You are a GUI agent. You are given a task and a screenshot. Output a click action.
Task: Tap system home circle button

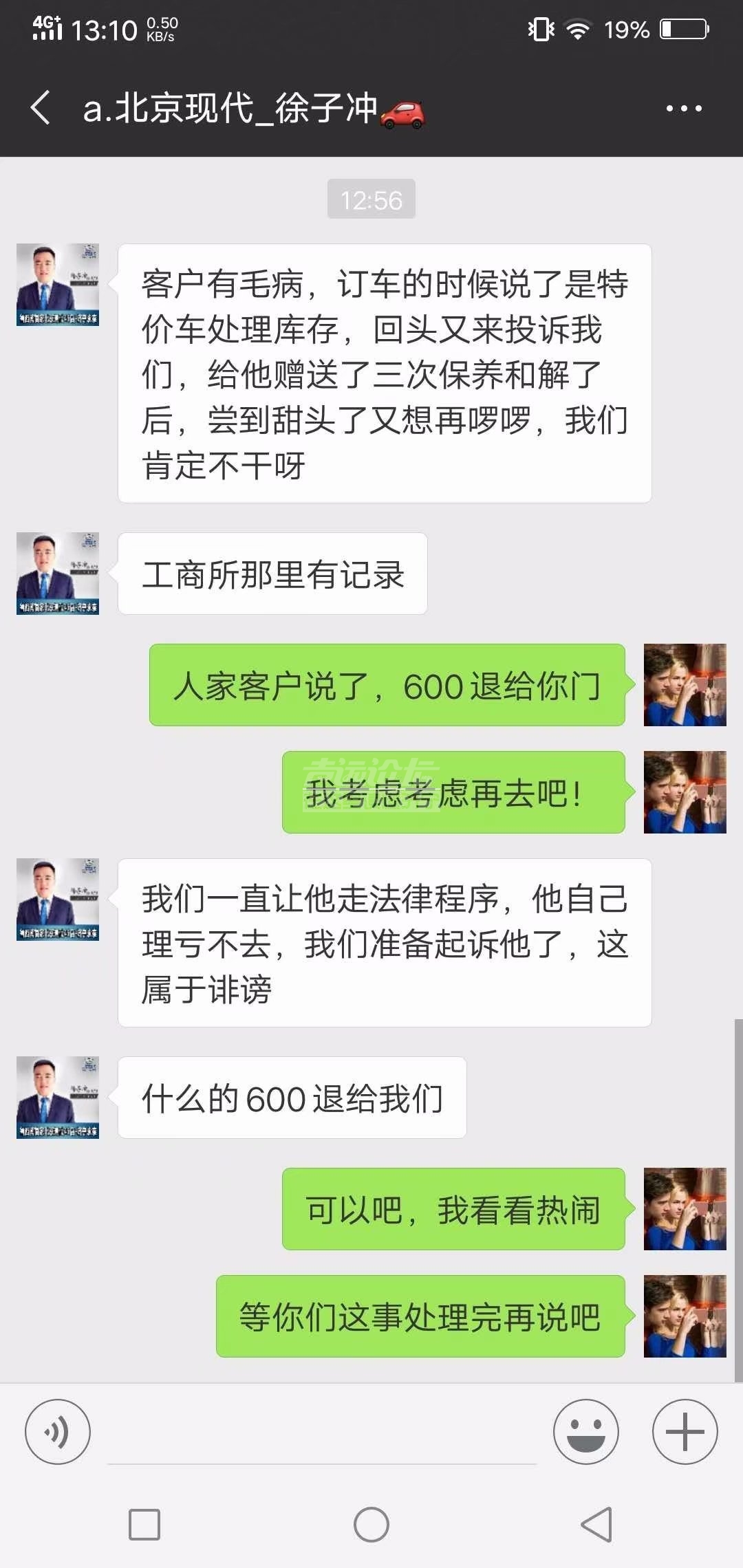coord(371,1525)
